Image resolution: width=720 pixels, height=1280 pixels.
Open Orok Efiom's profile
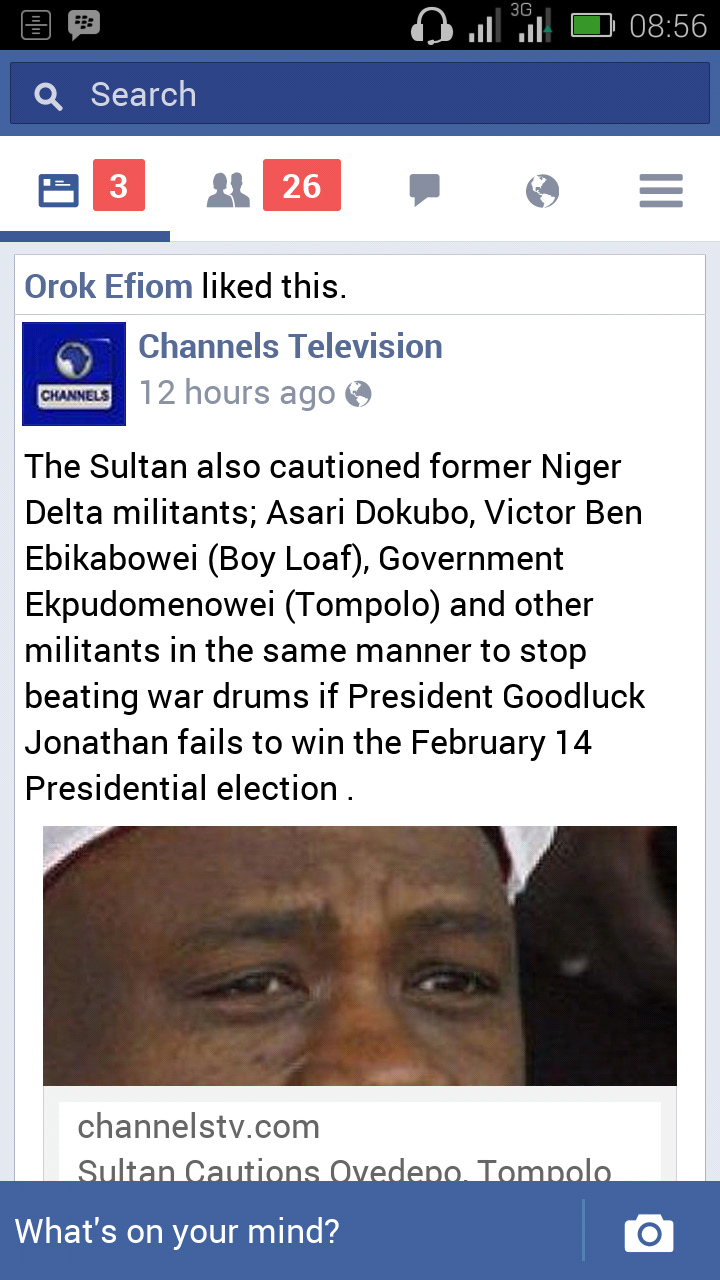109,287
